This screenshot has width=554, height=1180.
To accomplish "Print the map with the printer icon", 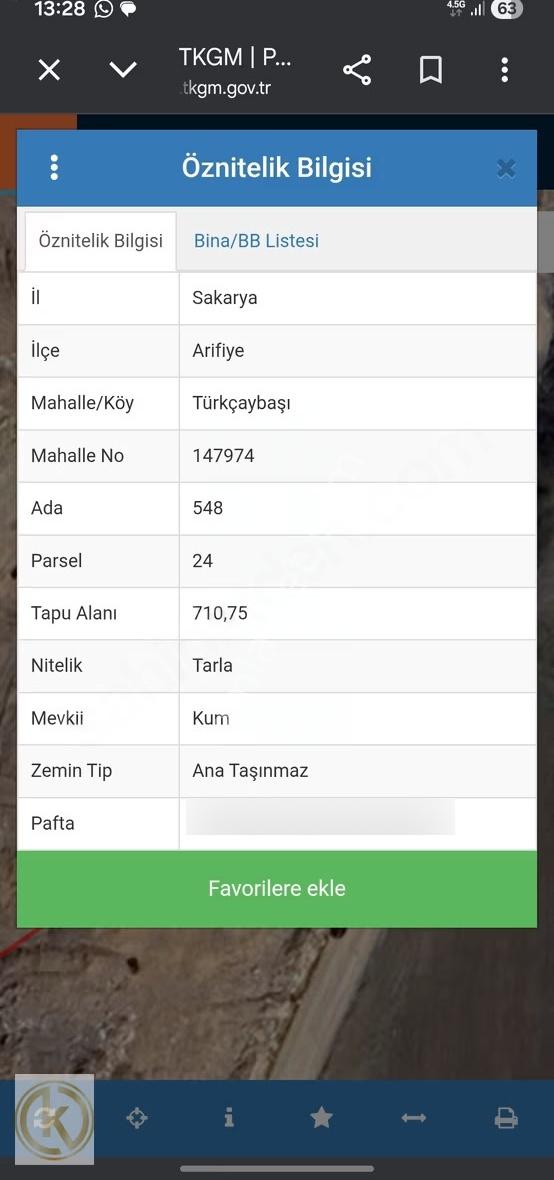I will [x=506, y=1119].
